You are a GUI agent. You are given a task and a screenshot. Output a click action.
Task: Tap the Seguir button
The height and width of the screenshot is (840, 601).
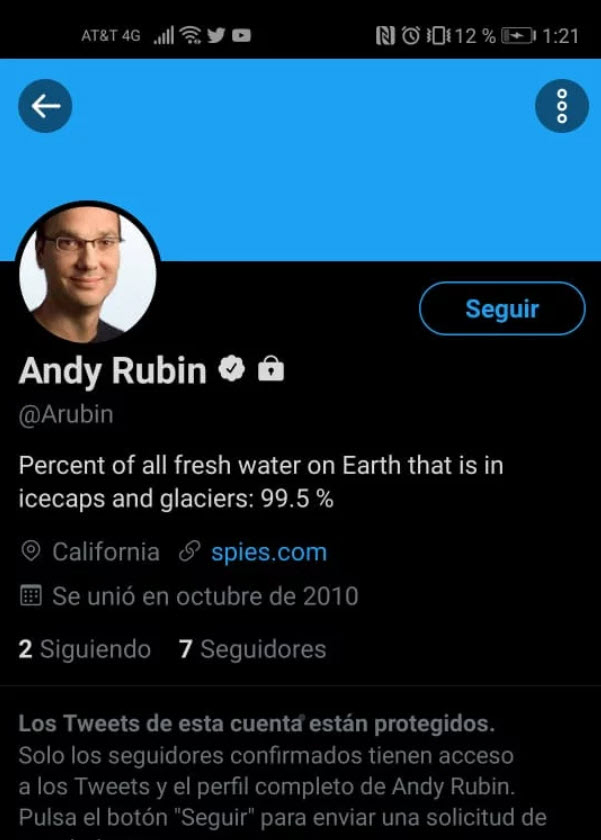click(501, 309)
